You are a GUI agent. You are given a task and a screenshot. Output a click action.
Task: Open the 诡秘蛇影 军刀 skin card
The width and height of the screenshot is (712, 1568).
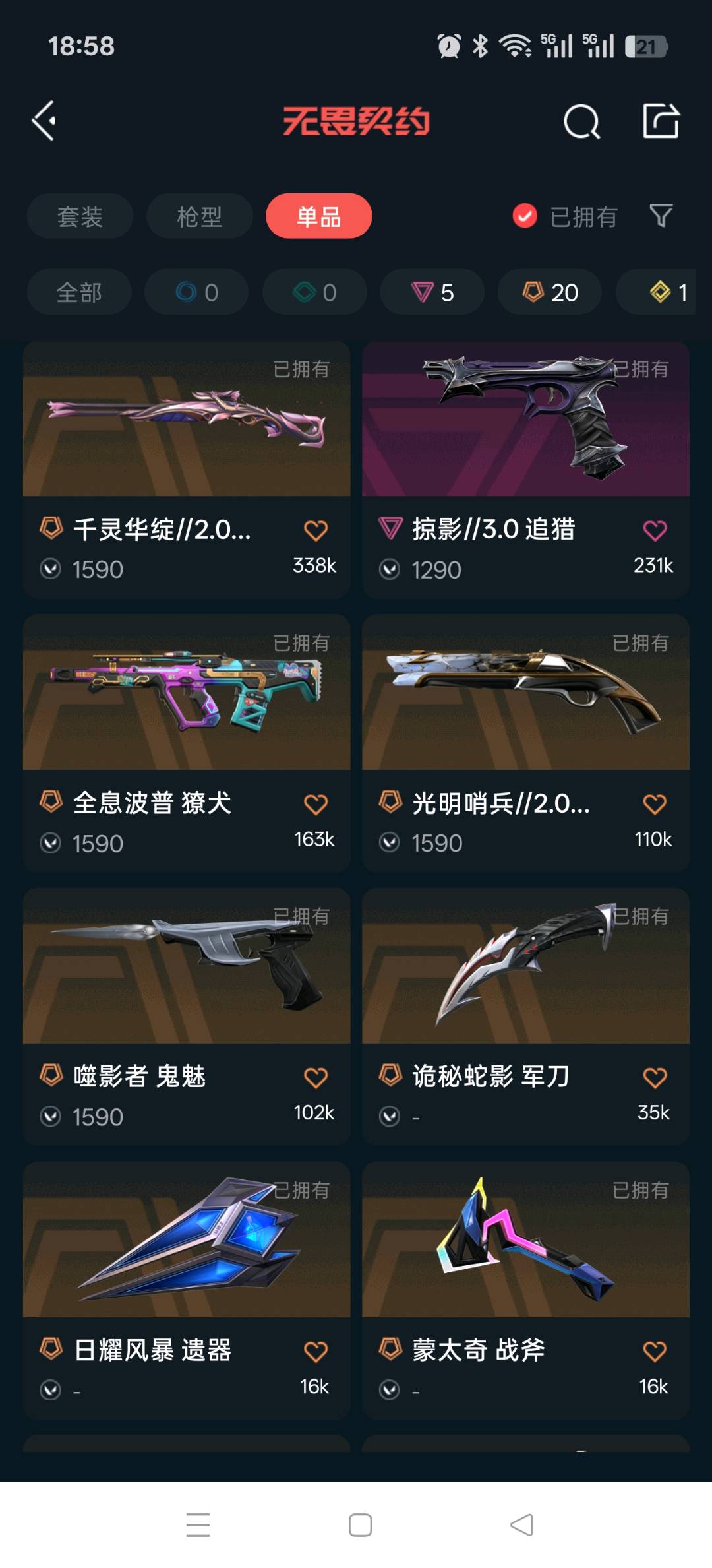pos(525,1017)
